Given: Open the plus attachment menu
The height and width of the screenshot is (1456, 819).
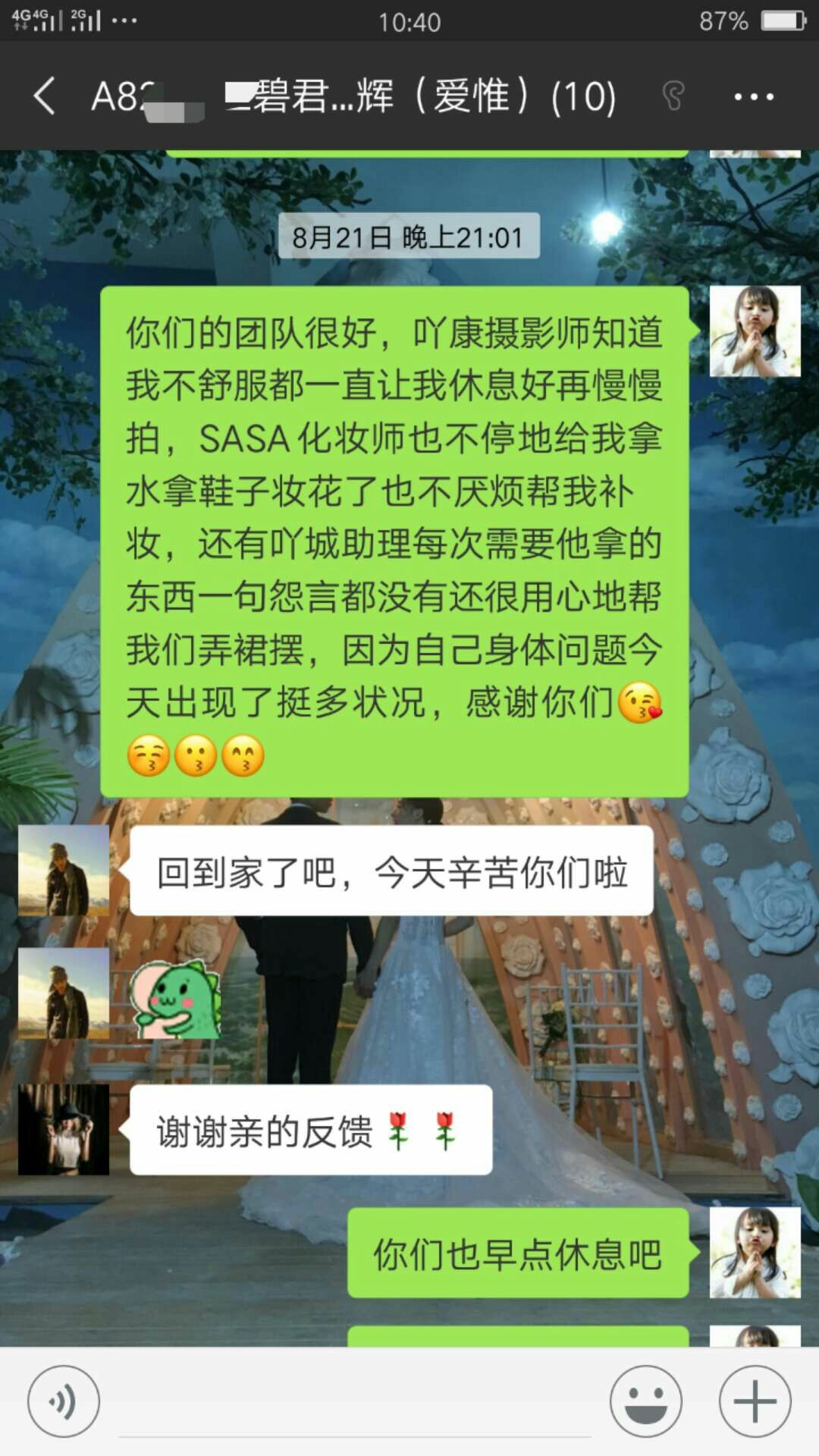Looking at the screenshot, I should (755, 1401).
